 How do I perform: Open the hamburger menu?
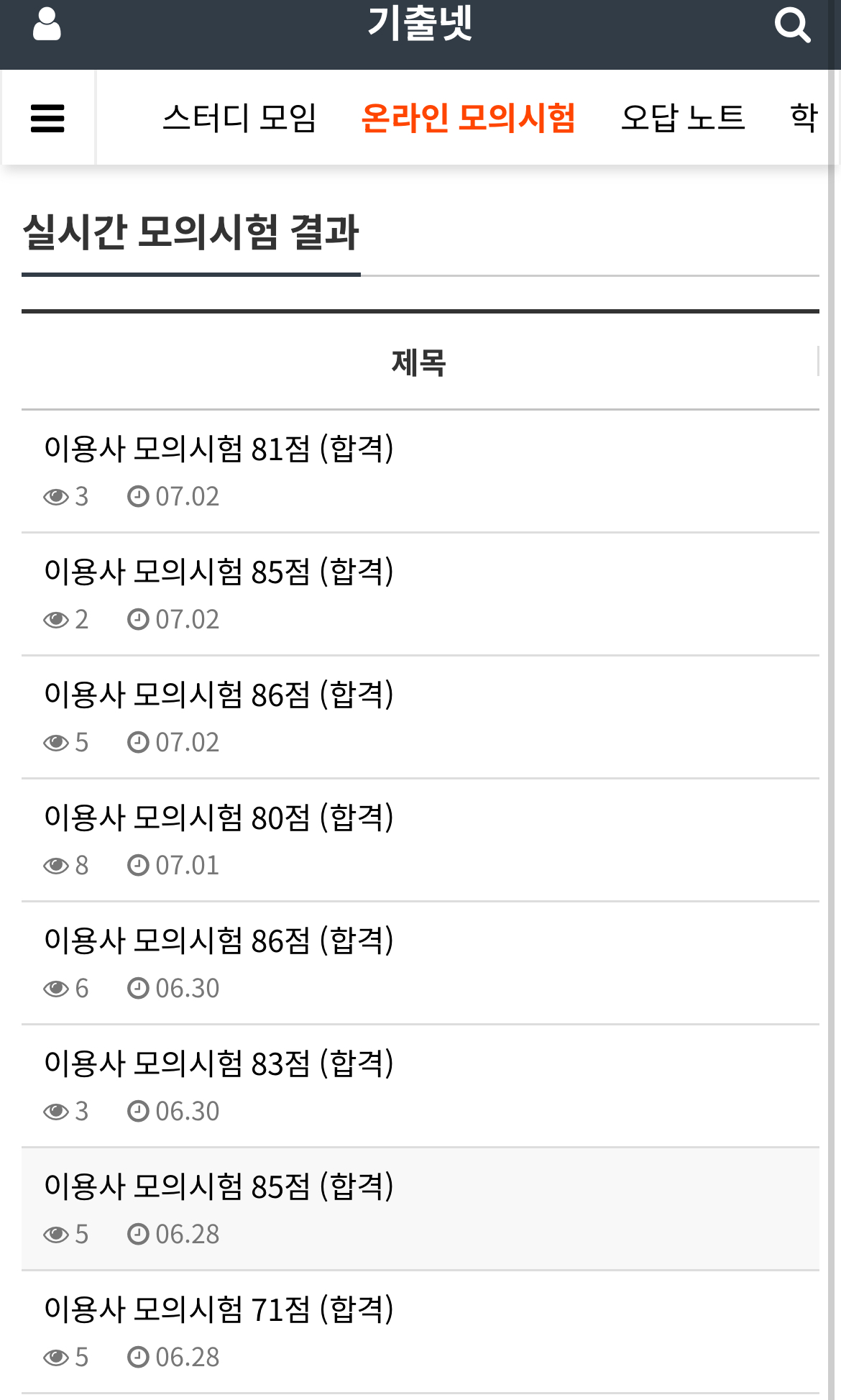(x=48, y=119)
